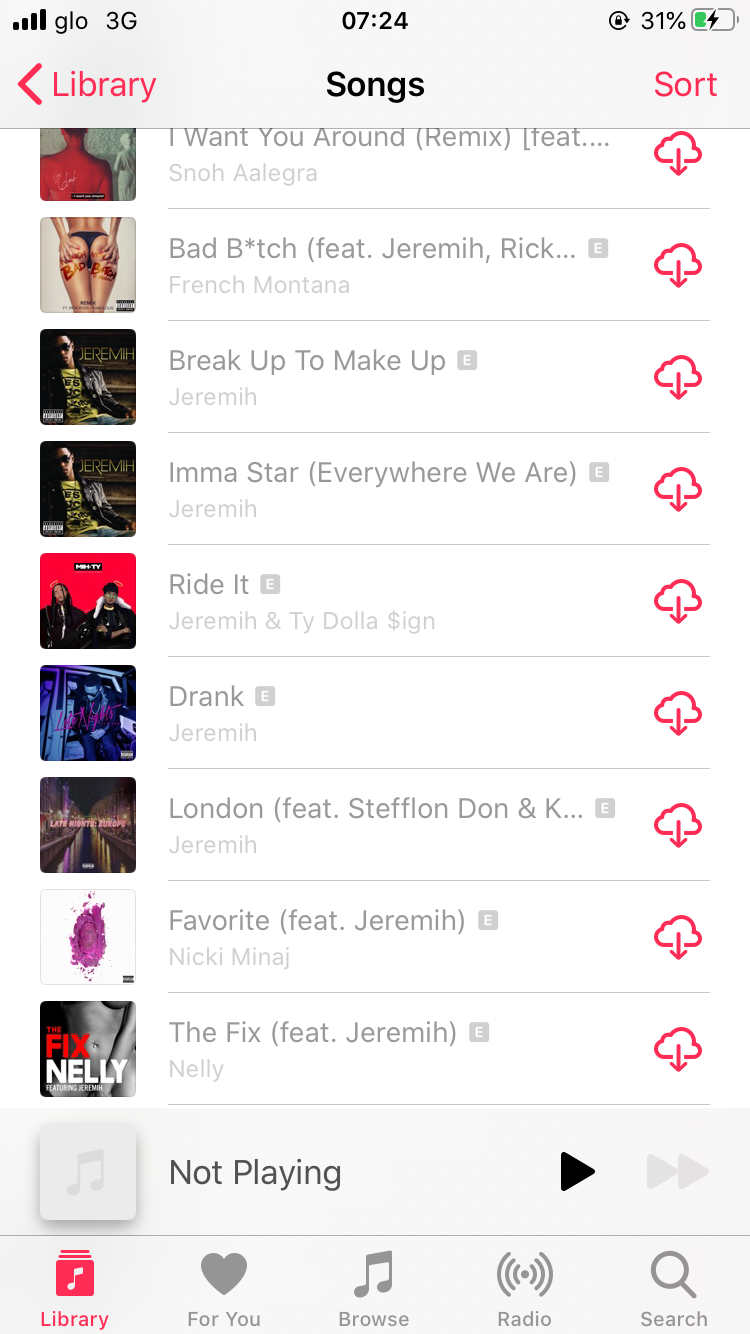This screenshot has height=1334, width=750.
Task: Go to the Search tab
Action: pyautogui.click(x=674, y=1289)
